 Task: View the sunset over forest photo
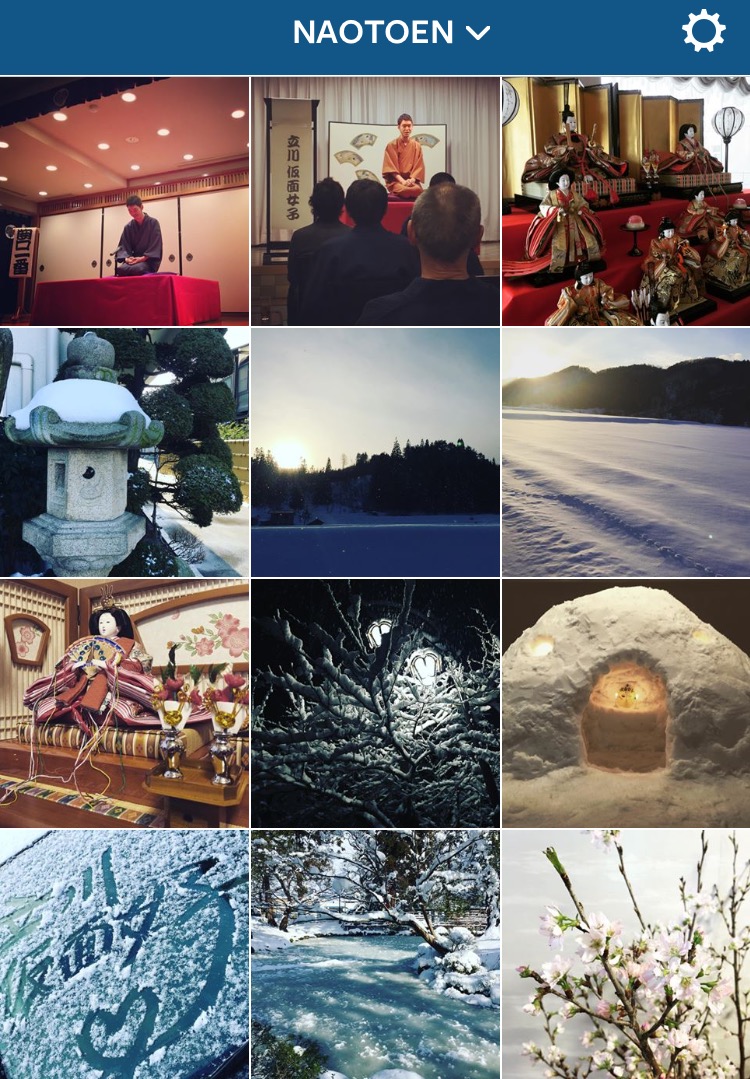pyautogui.click(x=375, y=452)
